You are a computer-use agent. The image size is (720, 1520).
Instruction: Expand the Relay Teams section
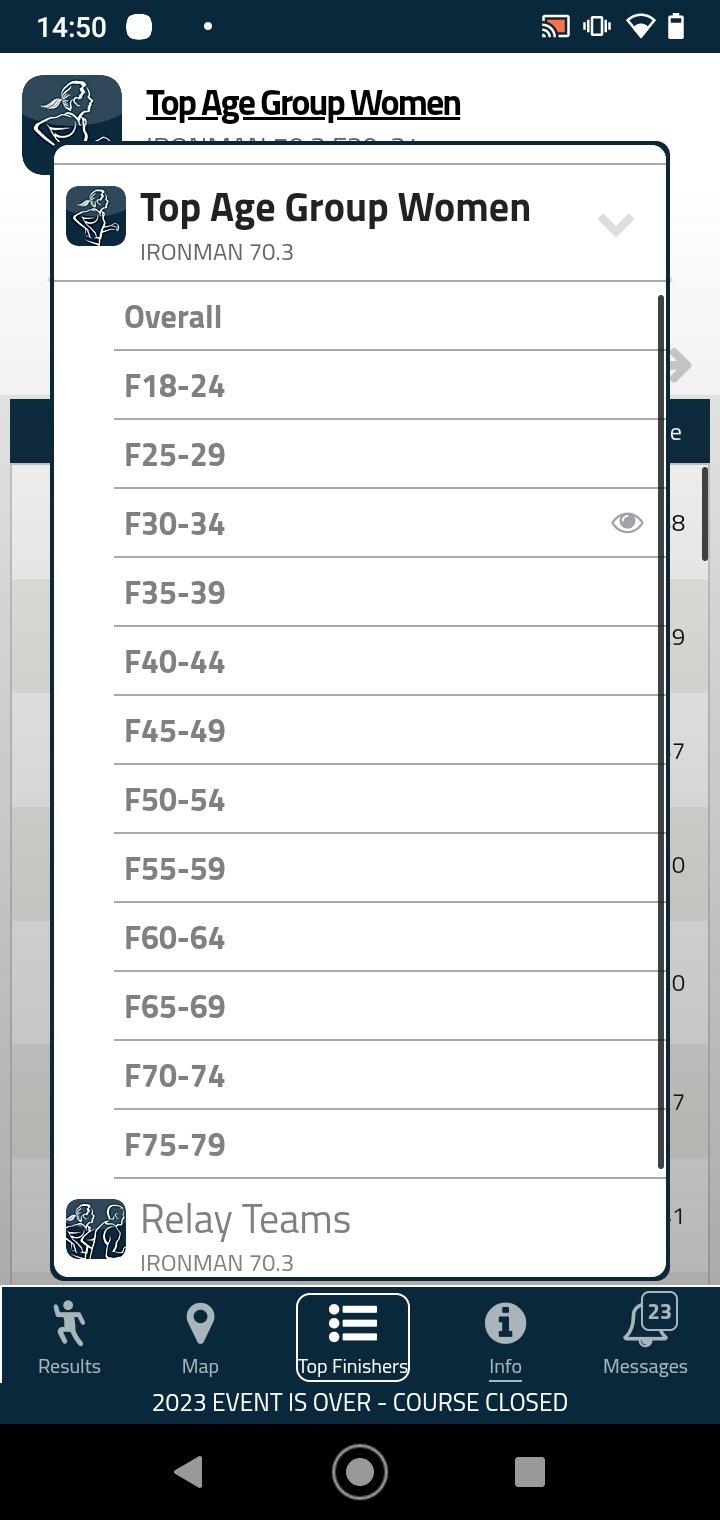[360, 1229]
